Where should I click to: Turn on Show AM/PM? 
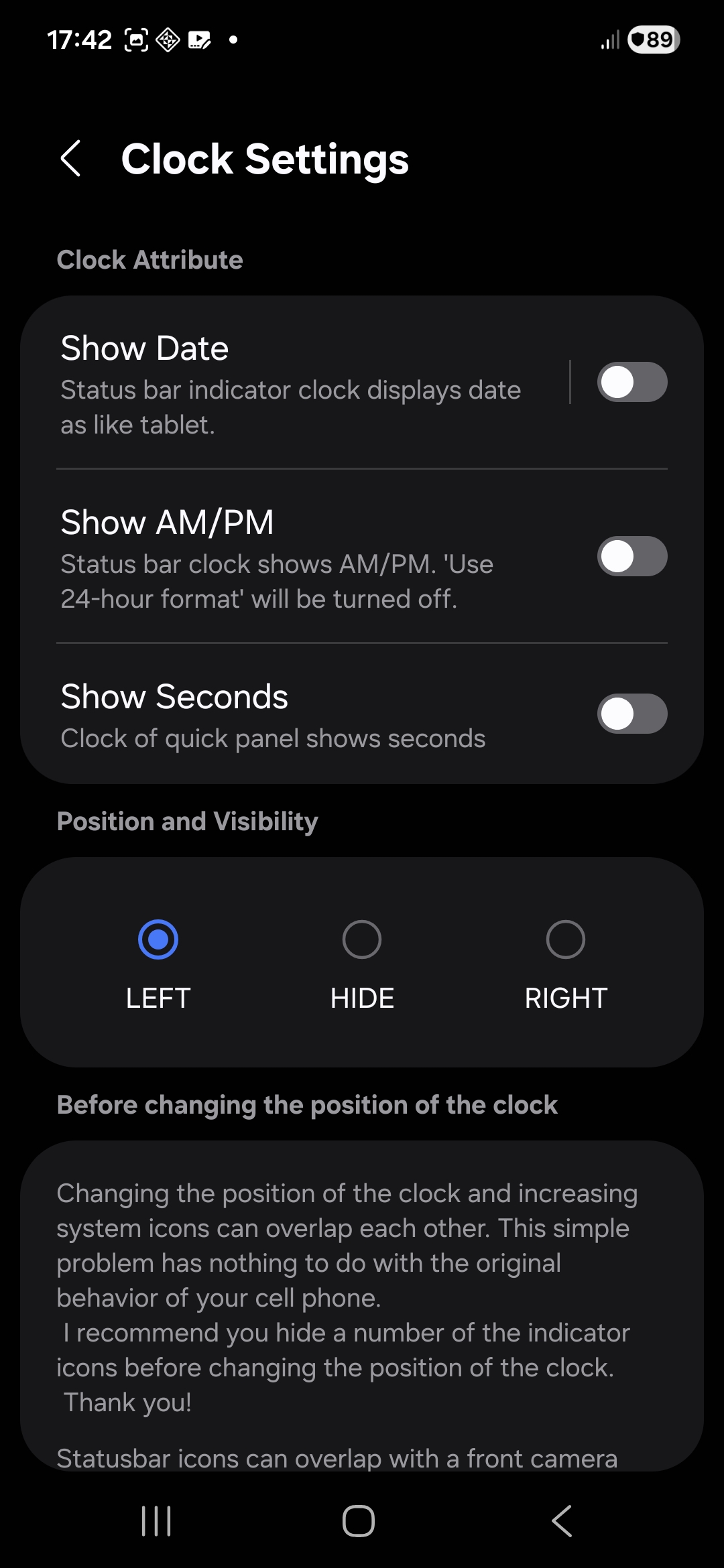[x=631, y=556]
